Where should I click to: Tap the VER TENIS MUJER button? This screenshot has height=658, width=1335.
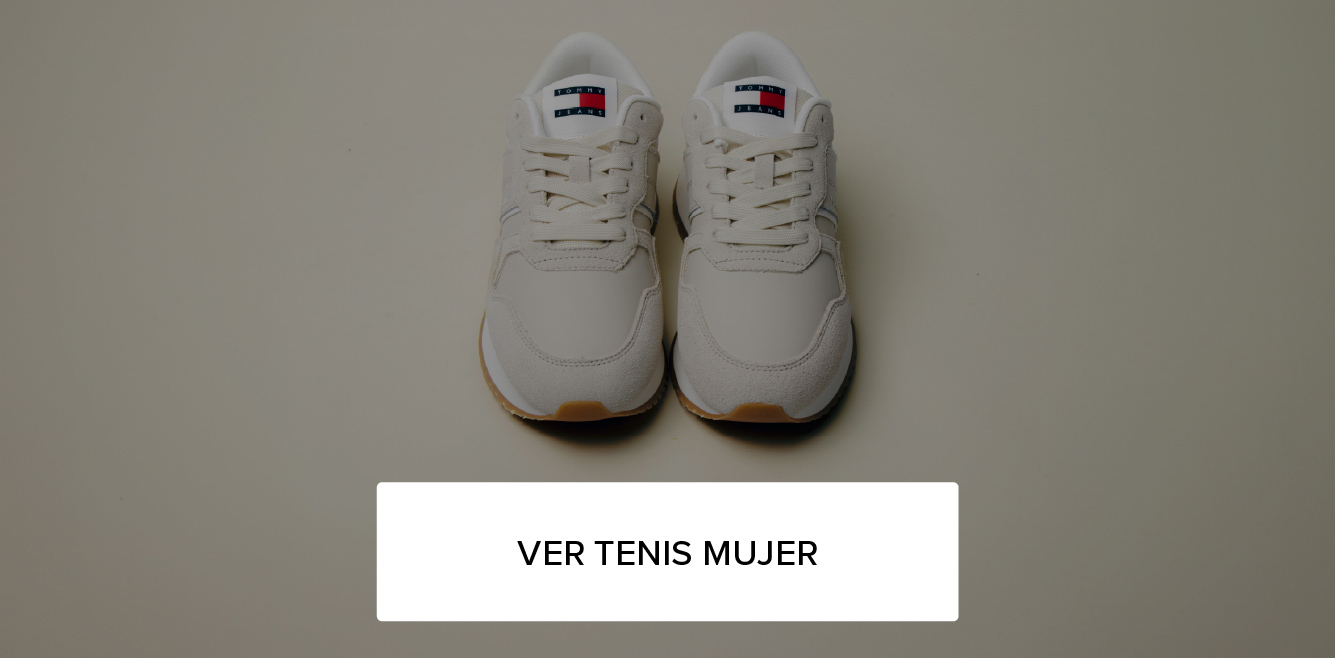667,552
